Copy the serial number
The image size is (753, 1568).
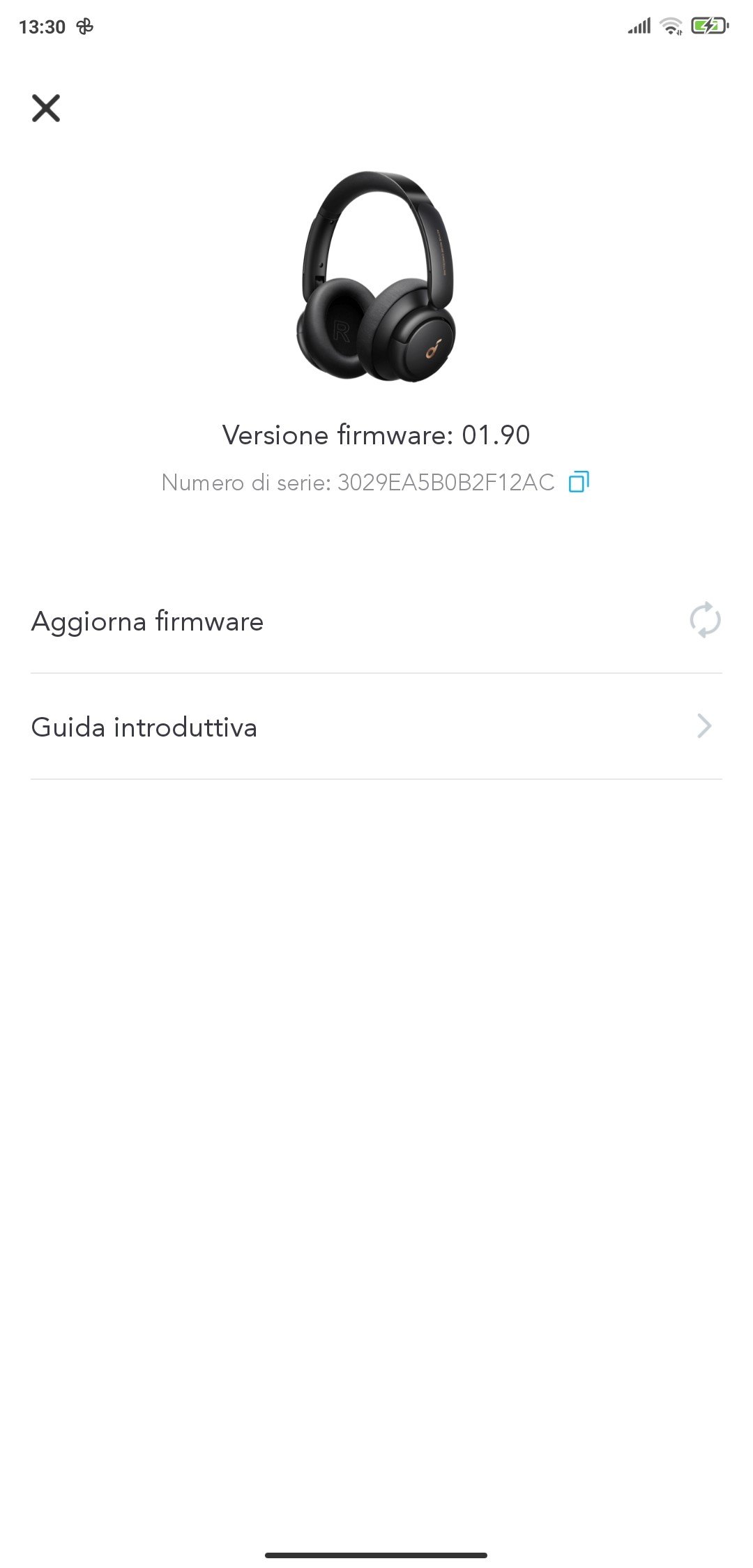[579, 482]
